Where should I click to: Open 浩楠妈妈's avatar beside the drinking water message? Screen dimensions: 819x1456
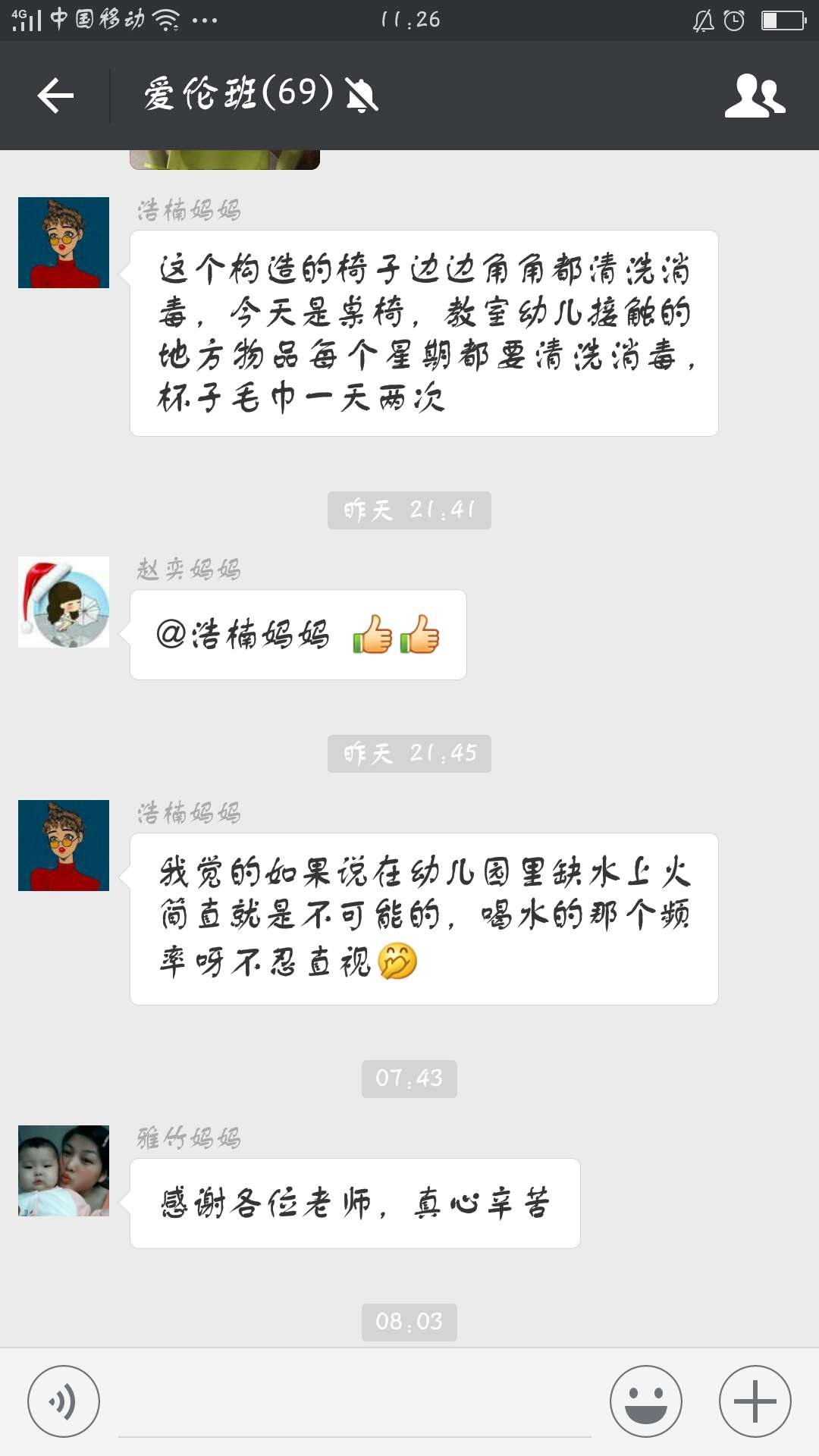pyautogui.click(x=64, y=846)
